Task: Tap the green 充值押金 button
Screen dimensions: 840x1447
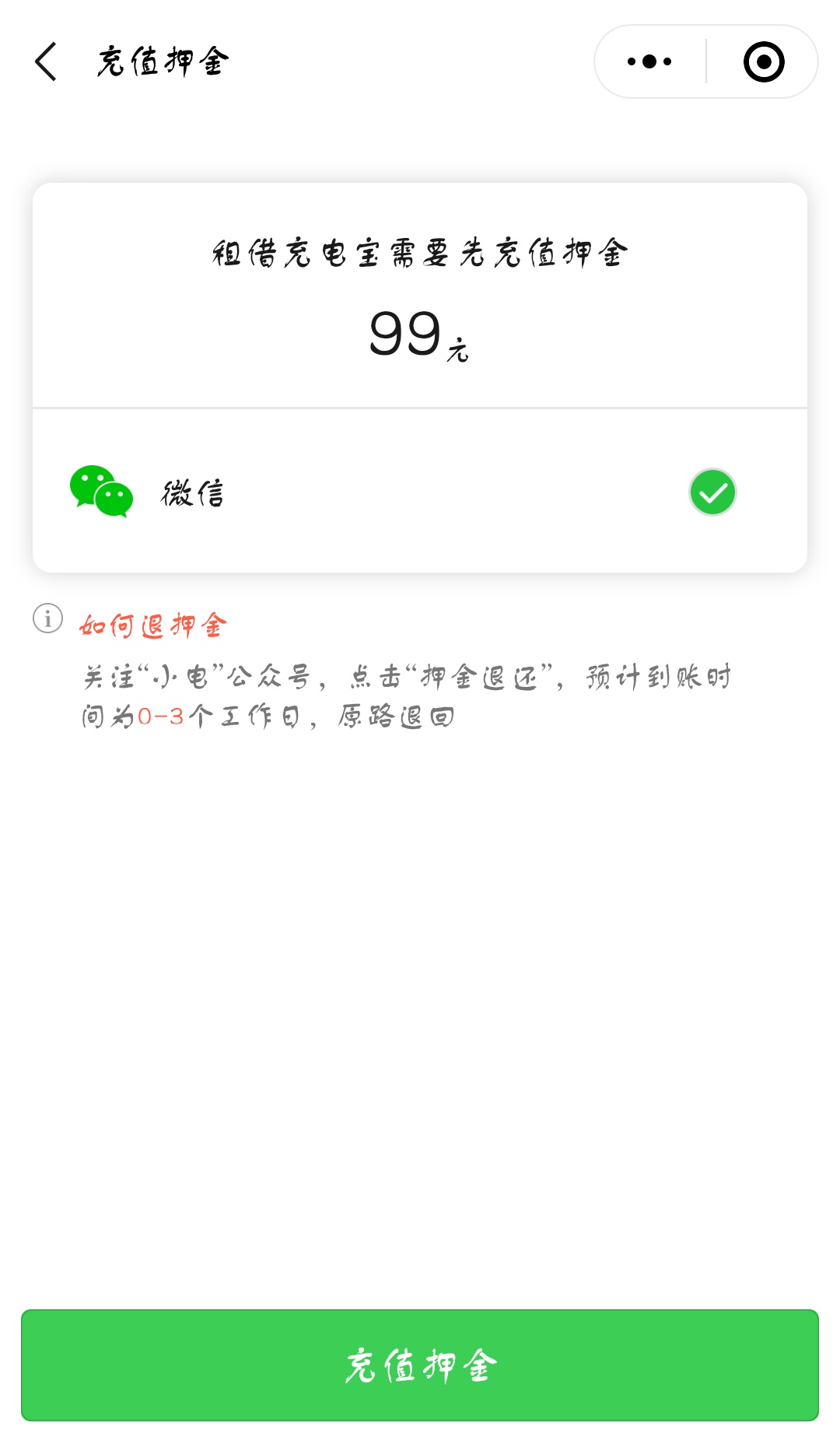Action: [420, 1365]
